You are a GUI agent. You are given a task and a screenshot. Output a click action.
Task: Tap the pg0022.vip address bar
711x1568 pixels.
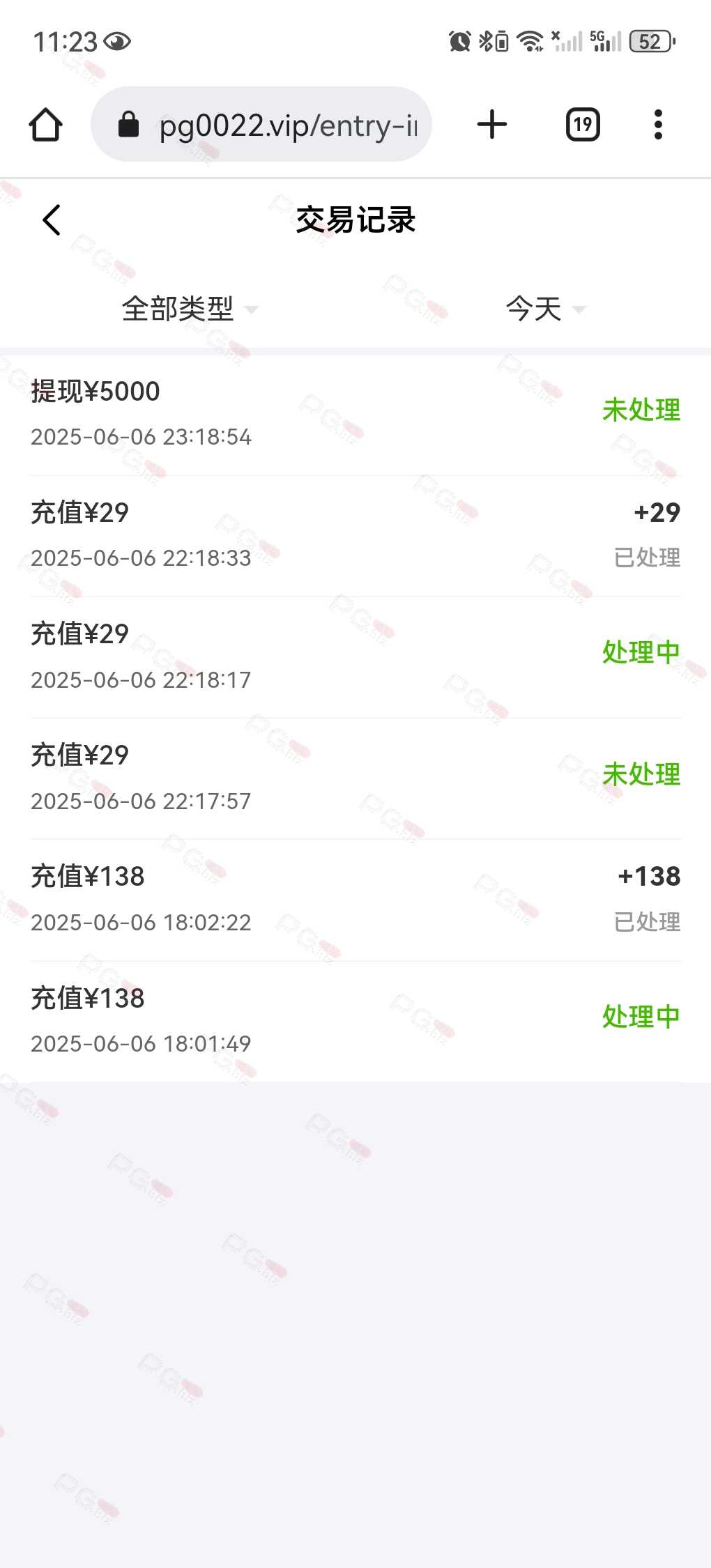click(261, 125)
